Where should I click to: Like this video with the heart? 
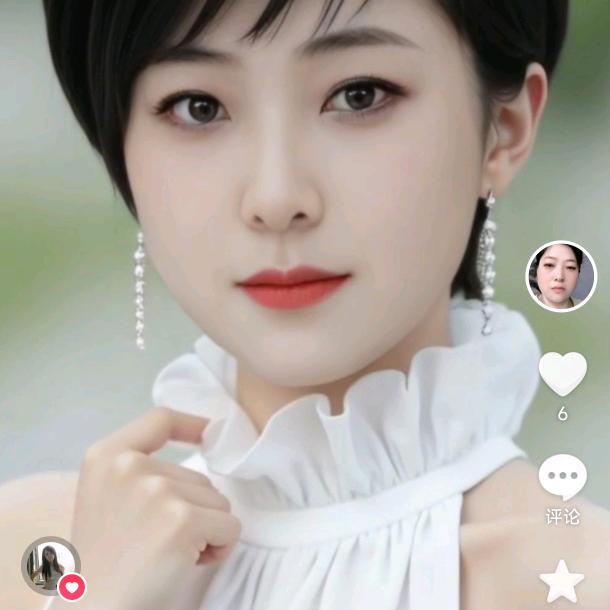click(562, 373)
